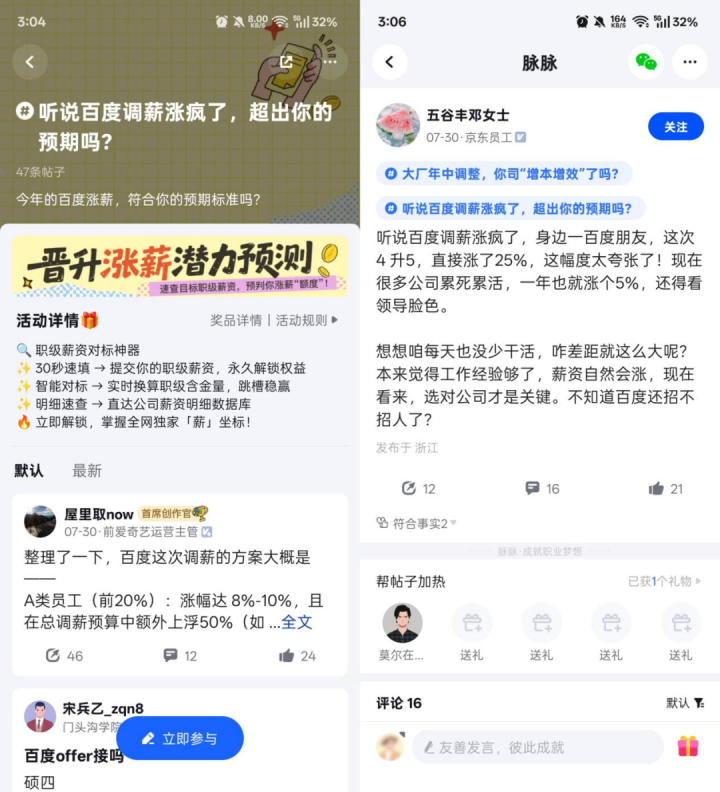Open the gift box icon beside the comment field

[x=688, y=746]
